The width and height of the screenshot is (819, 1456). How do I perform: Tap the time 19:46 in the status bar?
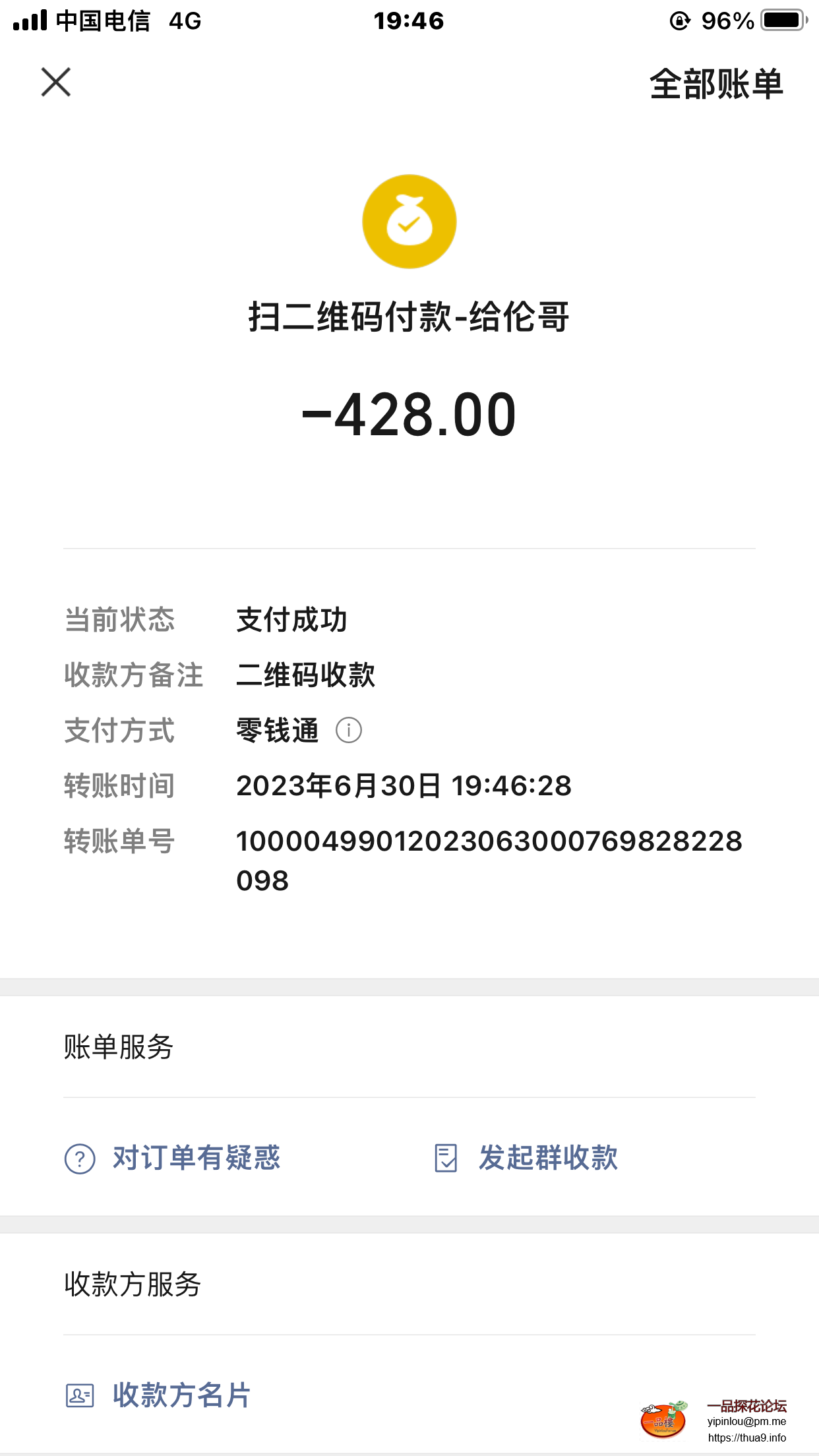click(409, 21)
